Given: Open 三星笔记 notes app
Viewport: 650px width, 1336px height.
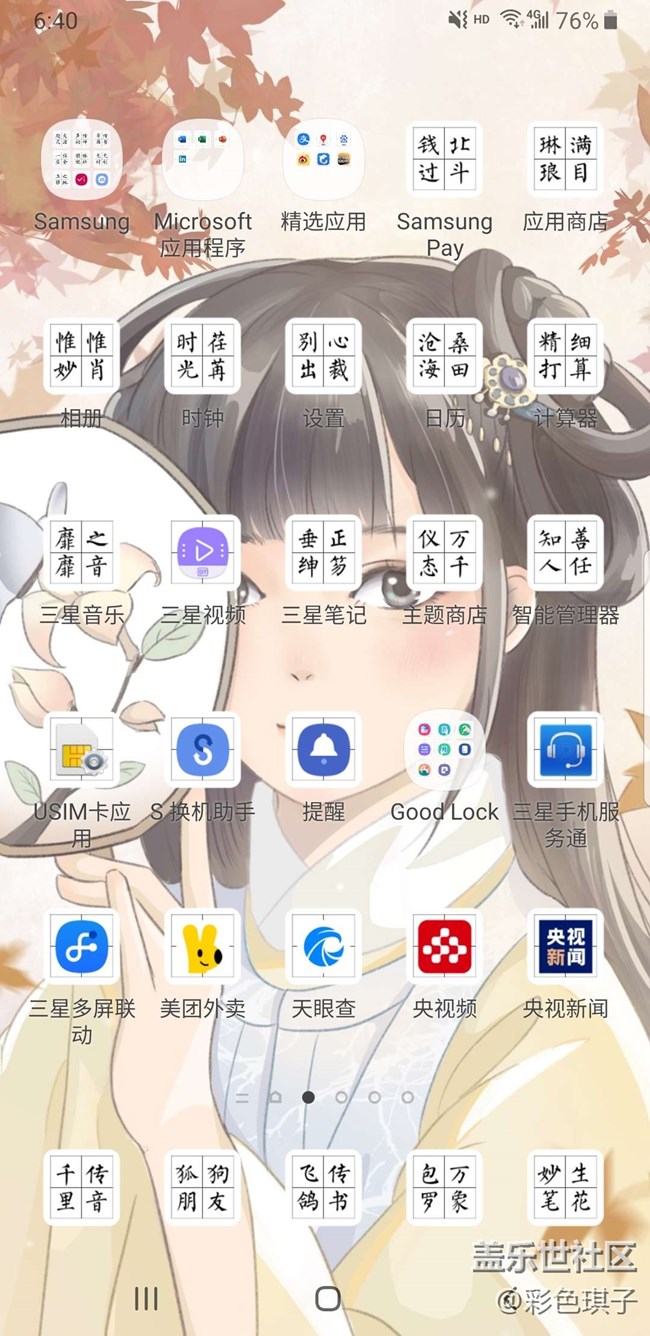Looking at the screenshot, I should 323,553.
